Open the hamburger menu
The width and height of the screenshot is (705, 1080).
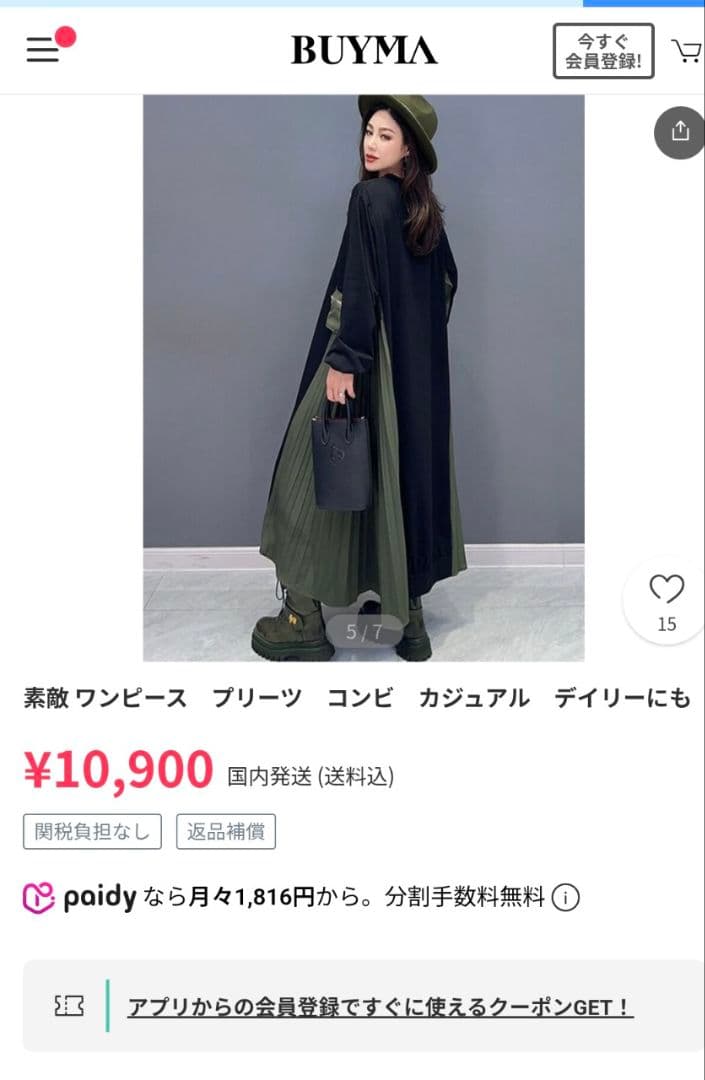(x=43, y=50)
